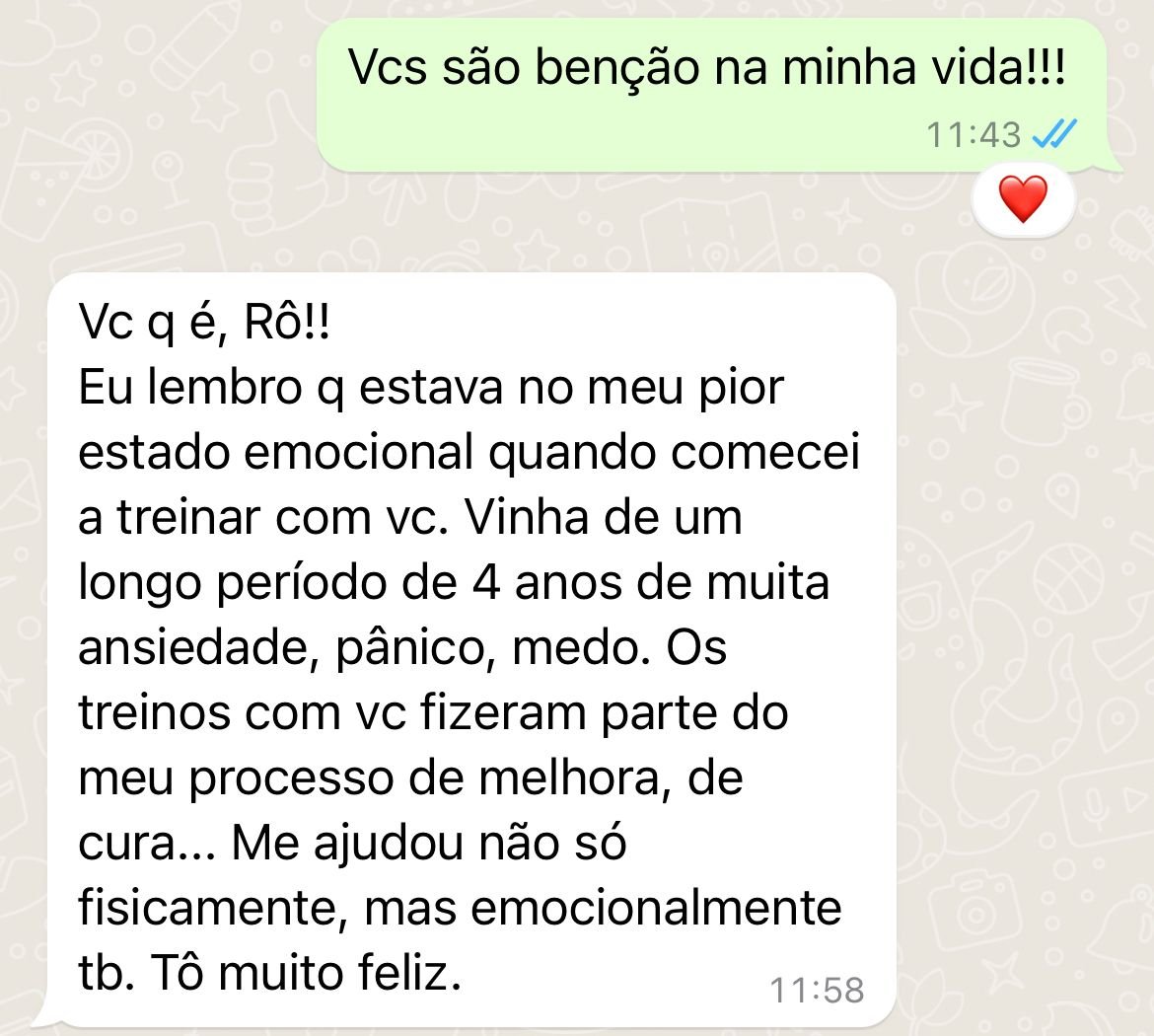Open the heart reaction on the sent message
This screenshot has width=1154, height=1036.
(x=1023, y=201)
